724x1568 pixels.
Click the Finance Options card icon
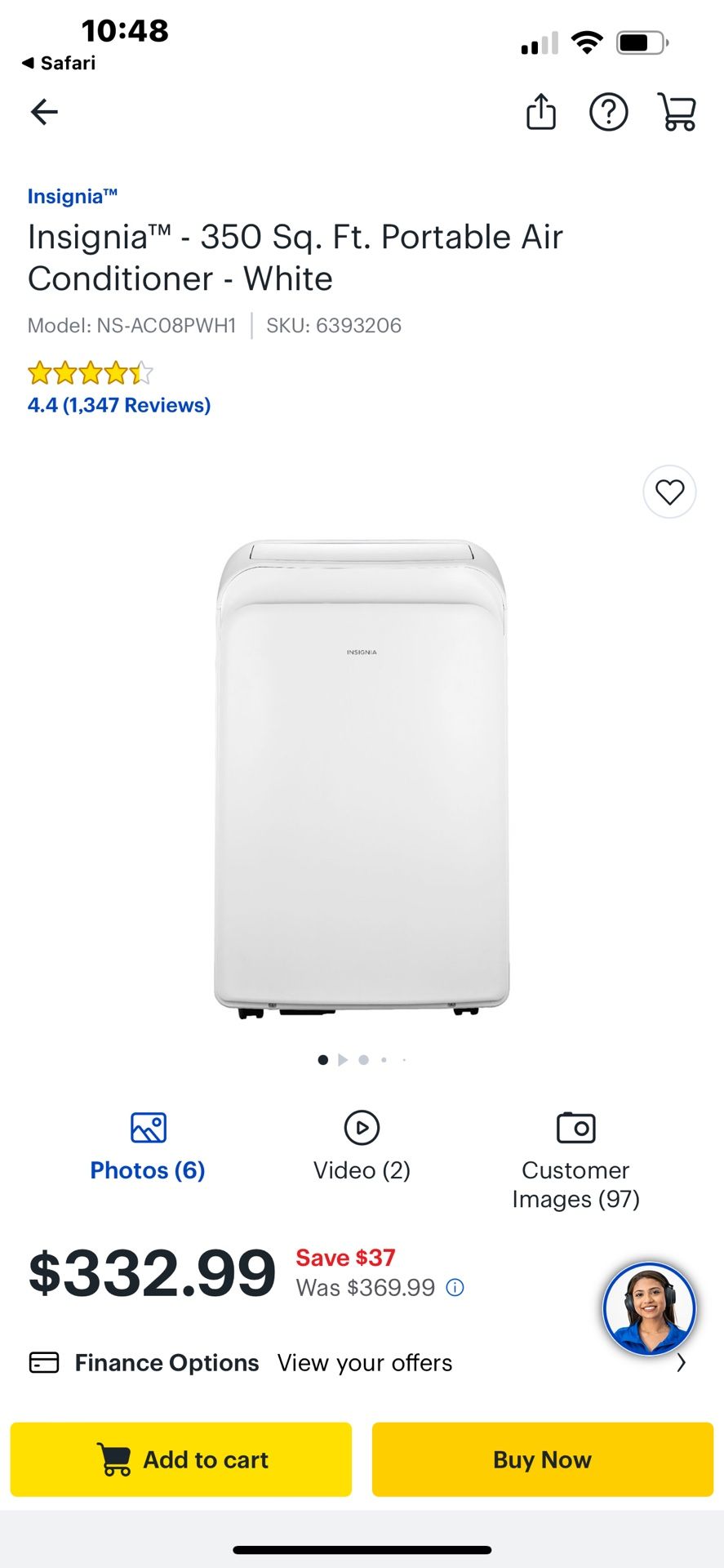(43, 1362)
